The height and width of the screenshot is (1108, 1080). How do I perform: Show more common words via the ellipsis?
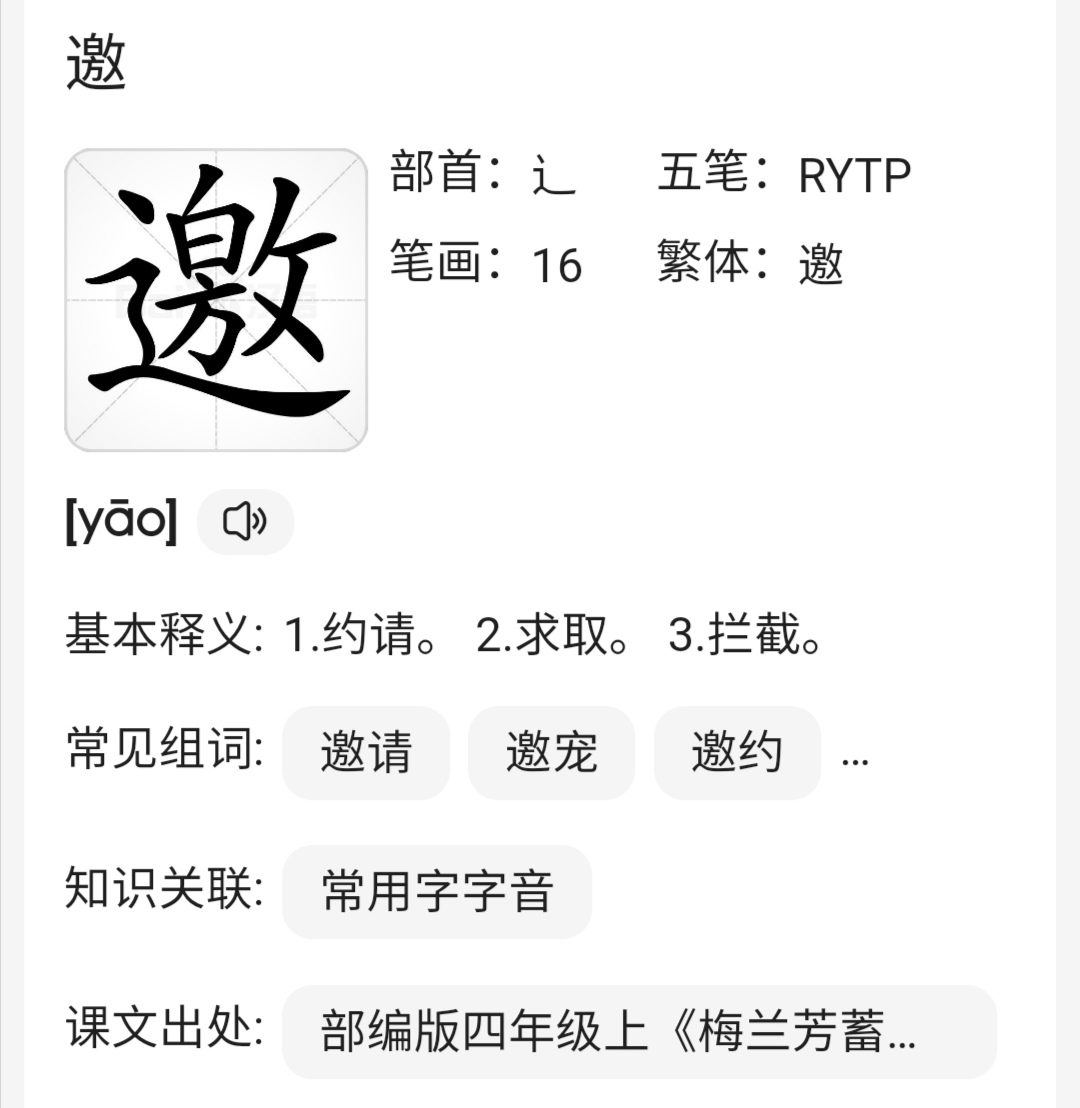(x=855, y=757)
